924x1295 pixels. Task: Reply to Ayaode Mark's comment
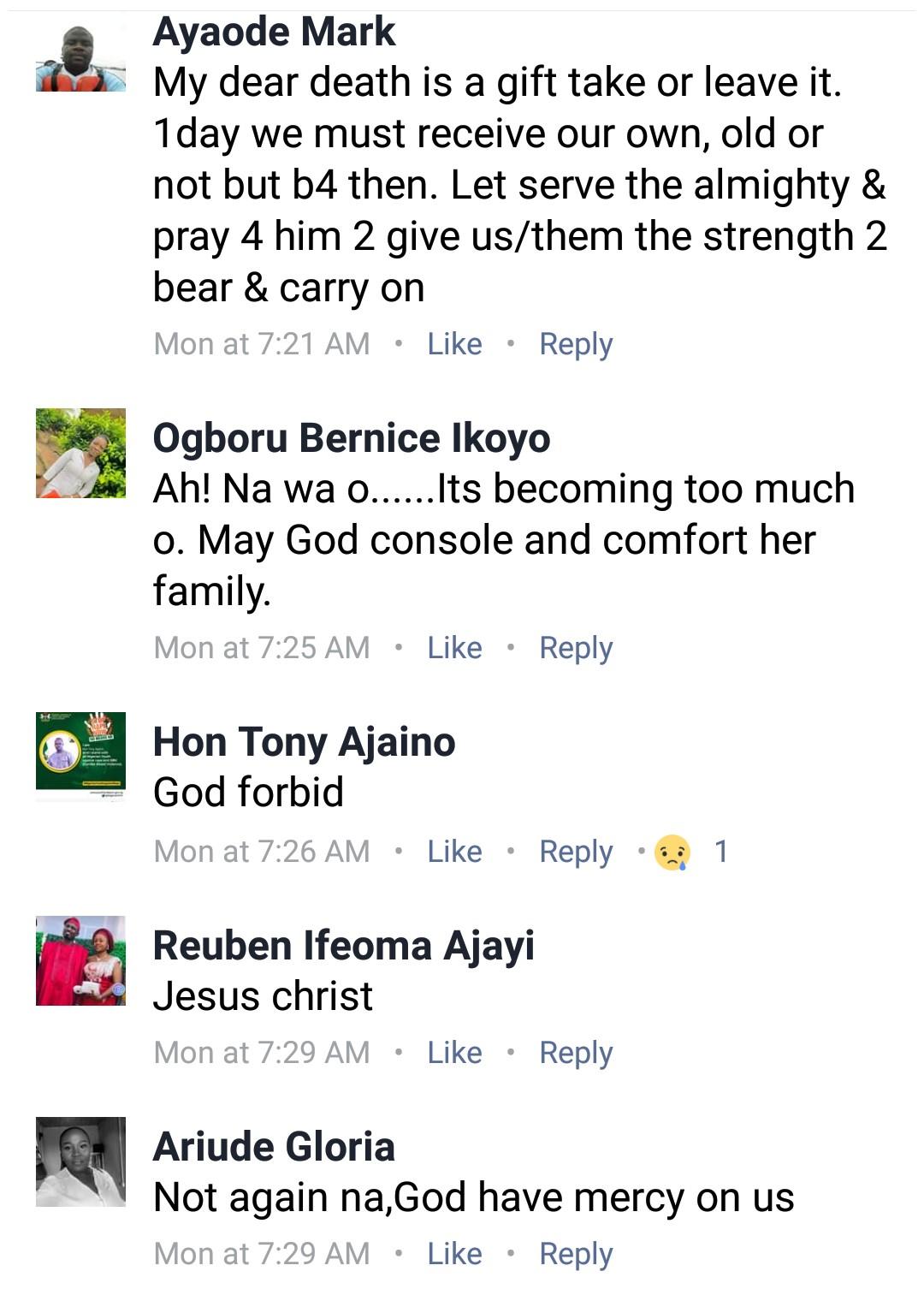pyautogui.click(x=576, y=344)
